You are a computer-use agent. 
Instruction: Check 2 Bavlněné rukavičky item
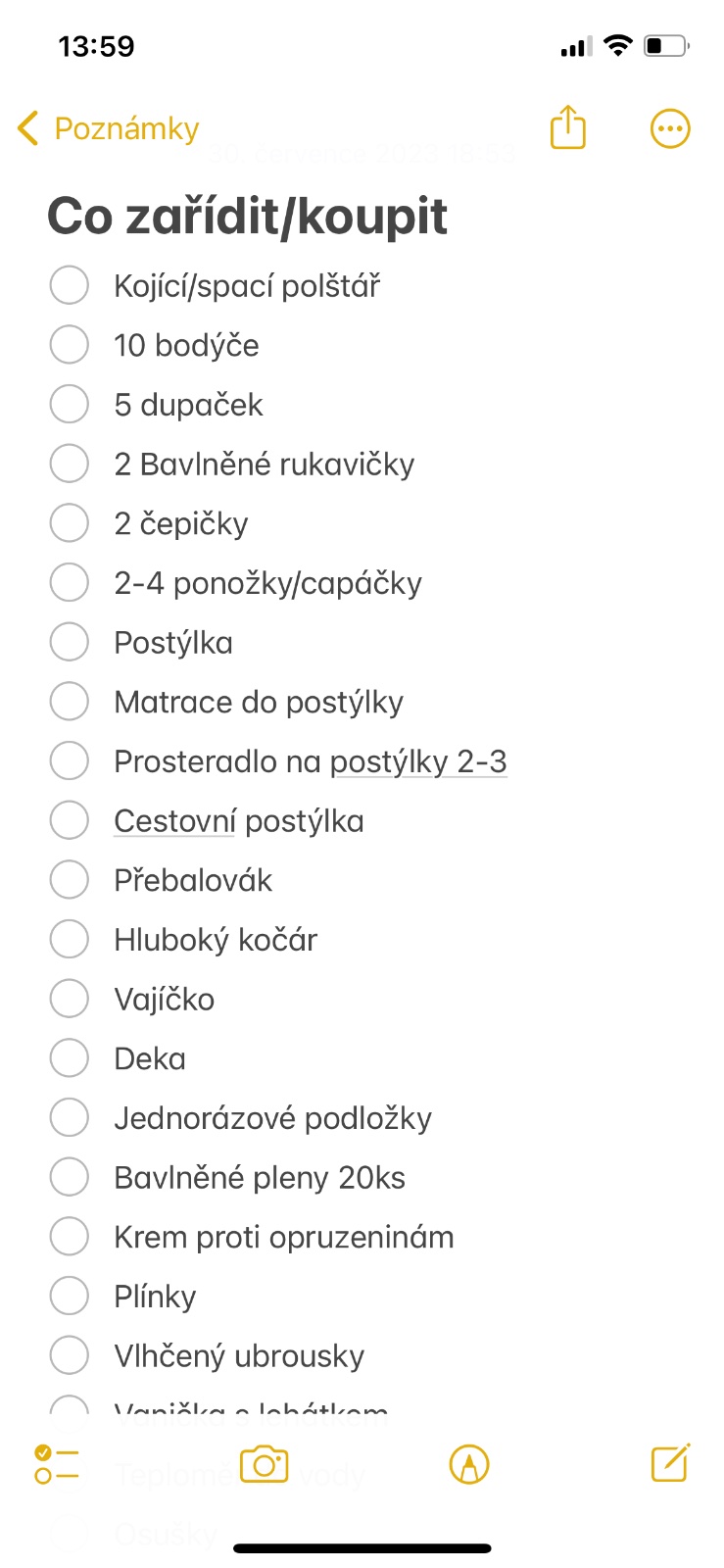click(70, 464)
